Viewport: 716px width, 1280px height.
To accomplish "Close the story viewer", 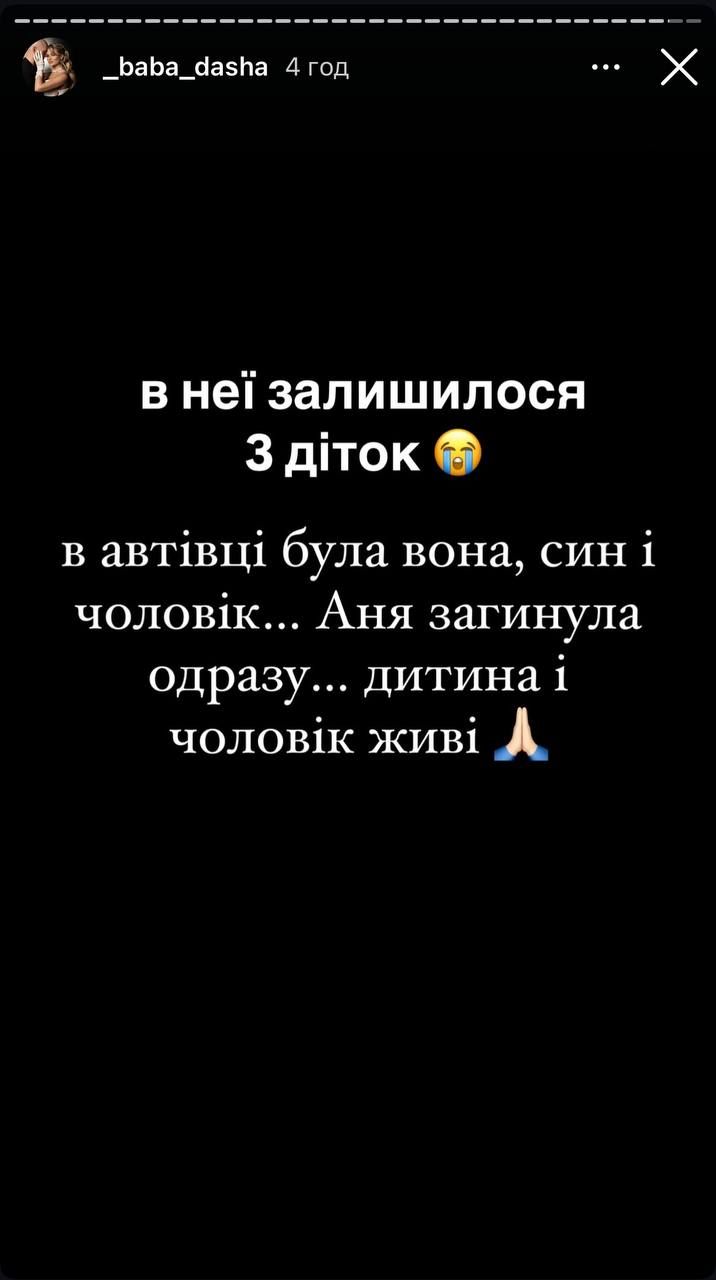I will [x=679, y=68].
